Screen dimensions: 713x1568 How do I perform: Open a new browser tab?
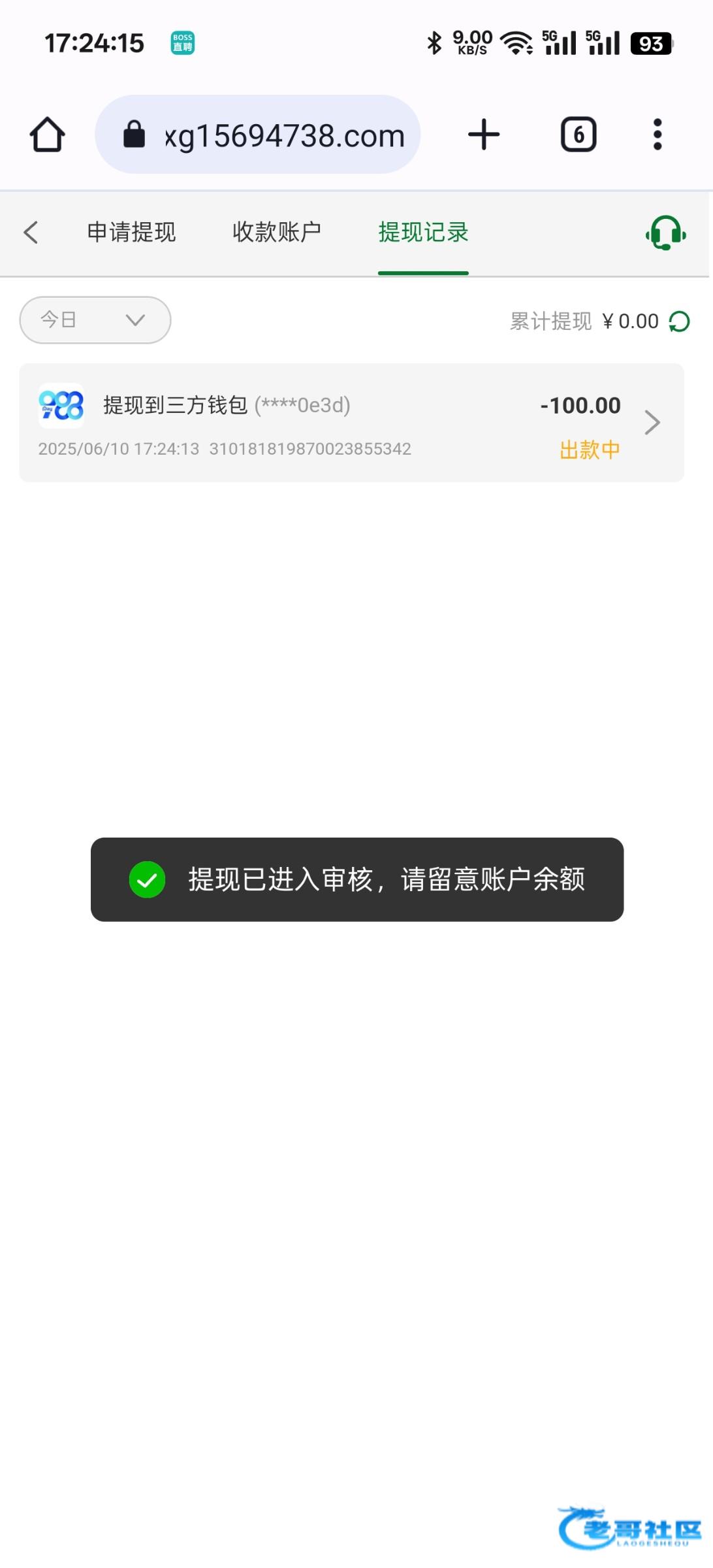(484, 135)
